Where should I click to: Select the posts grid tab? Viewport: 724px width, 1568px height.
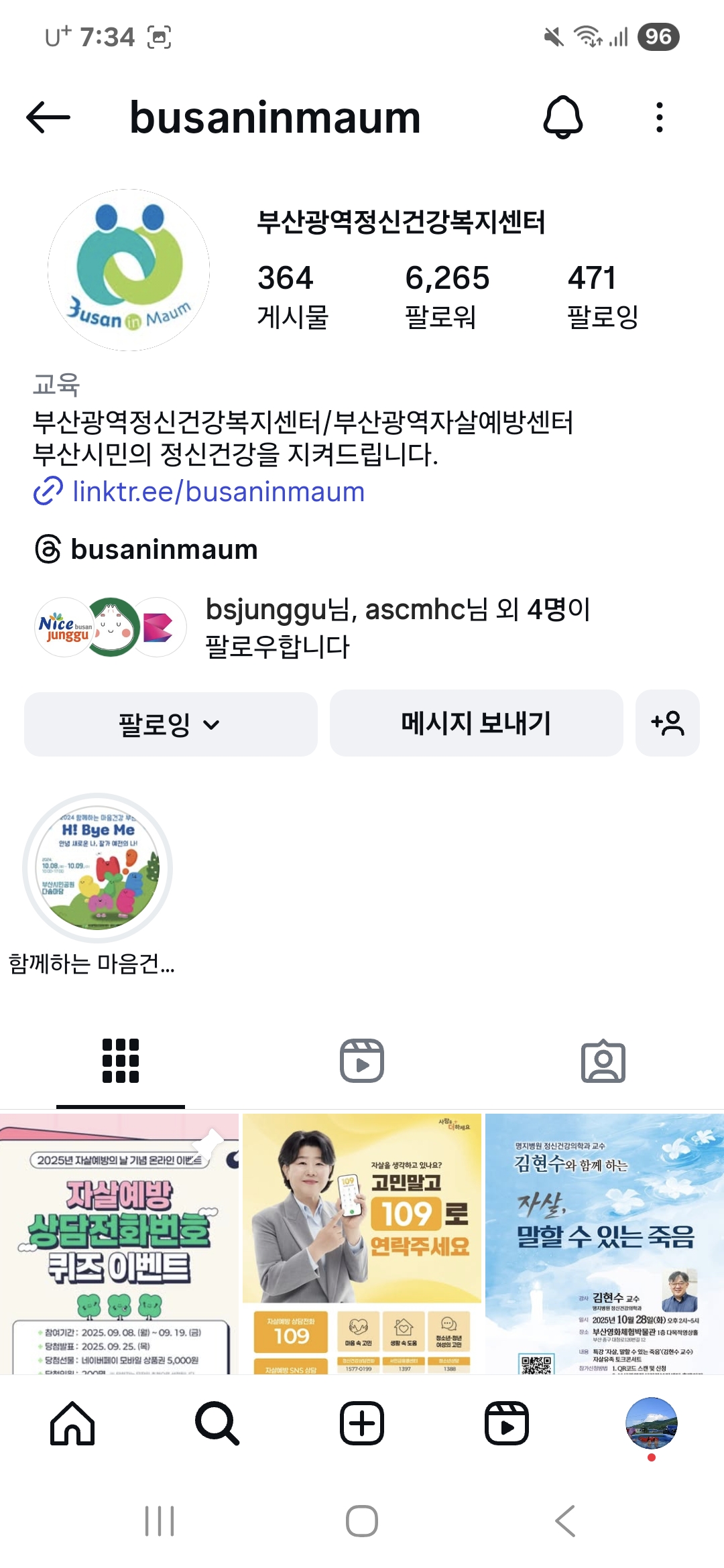click(121, 1061)
